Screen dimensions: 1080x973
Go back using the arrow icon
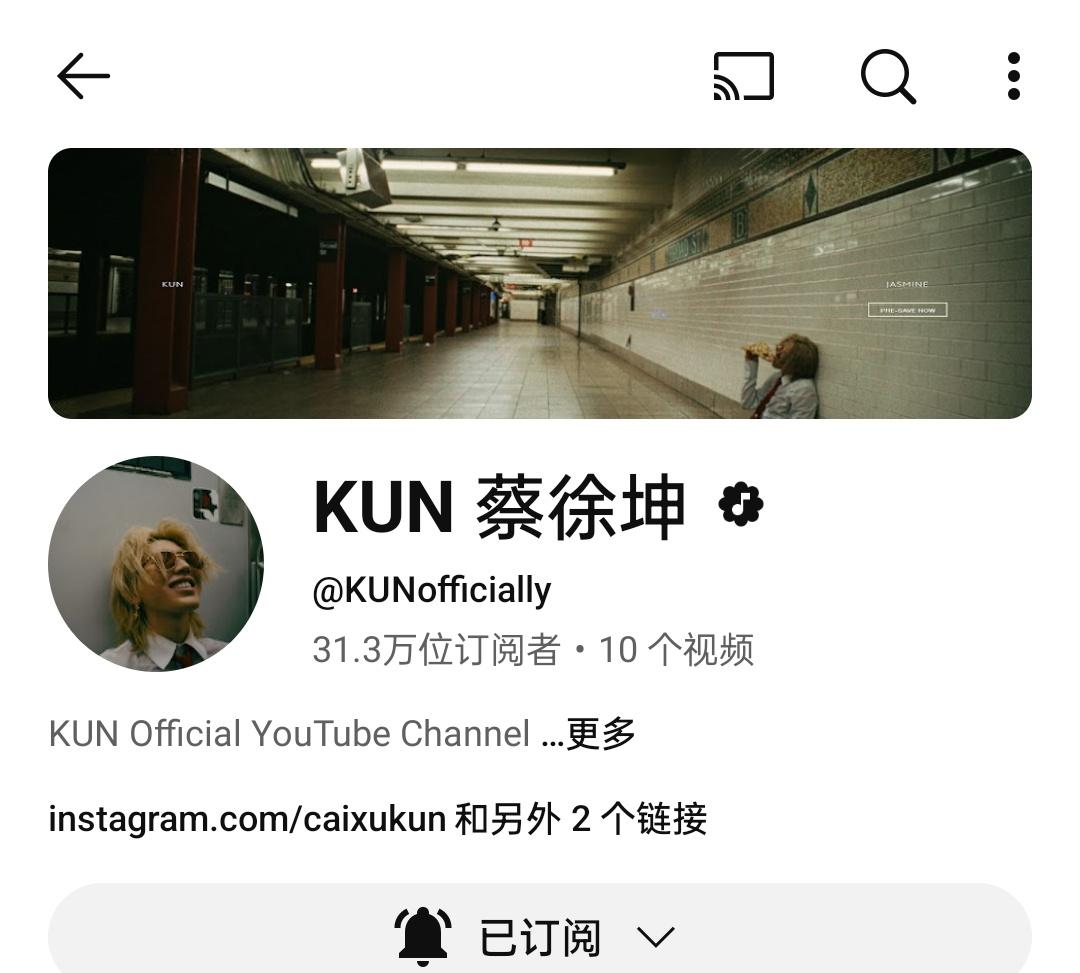click(83, 77)
